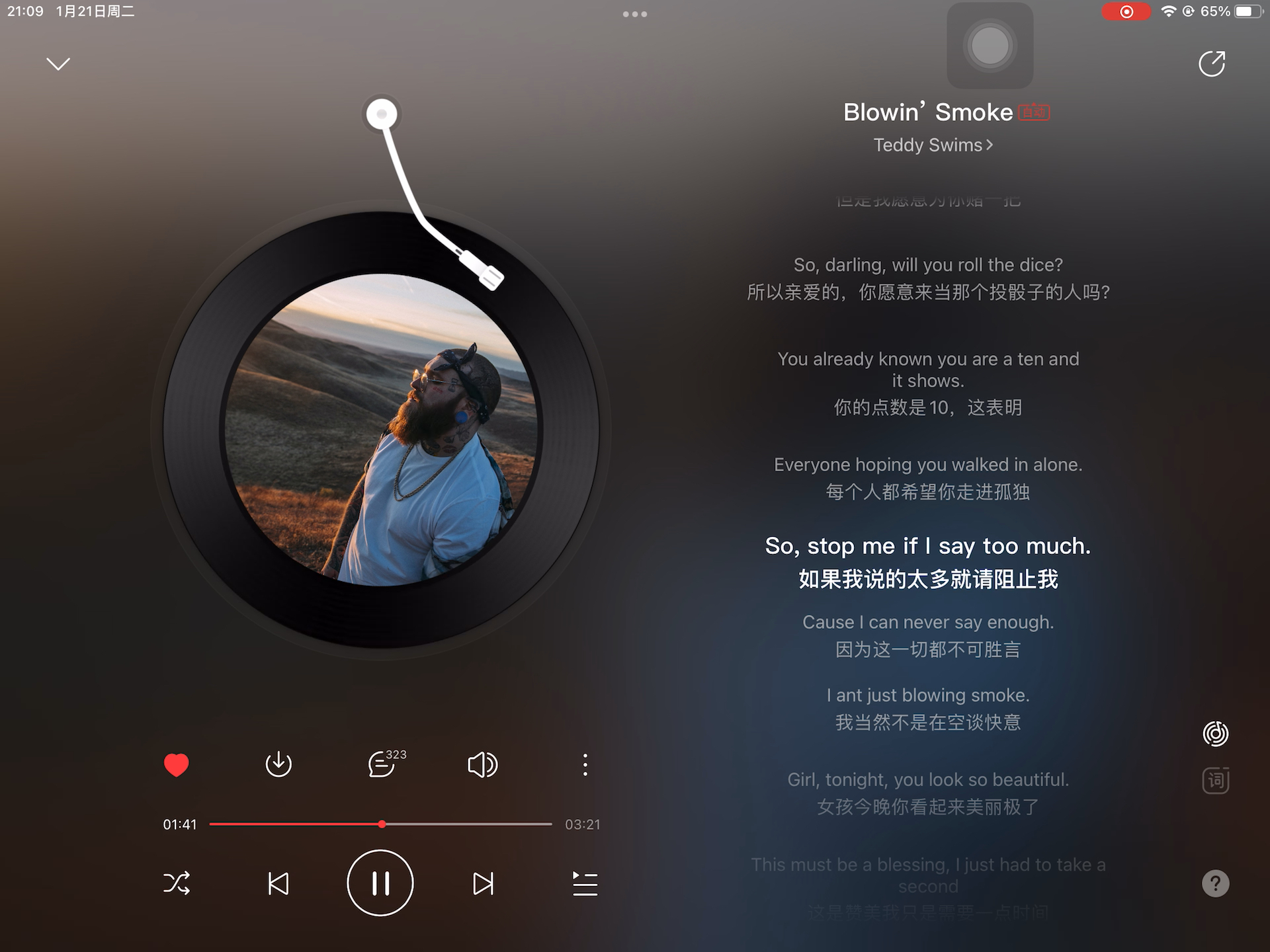Skip to the previous track
The height and width of the screenshot is (952, 1270).
[x=278, y=883]
